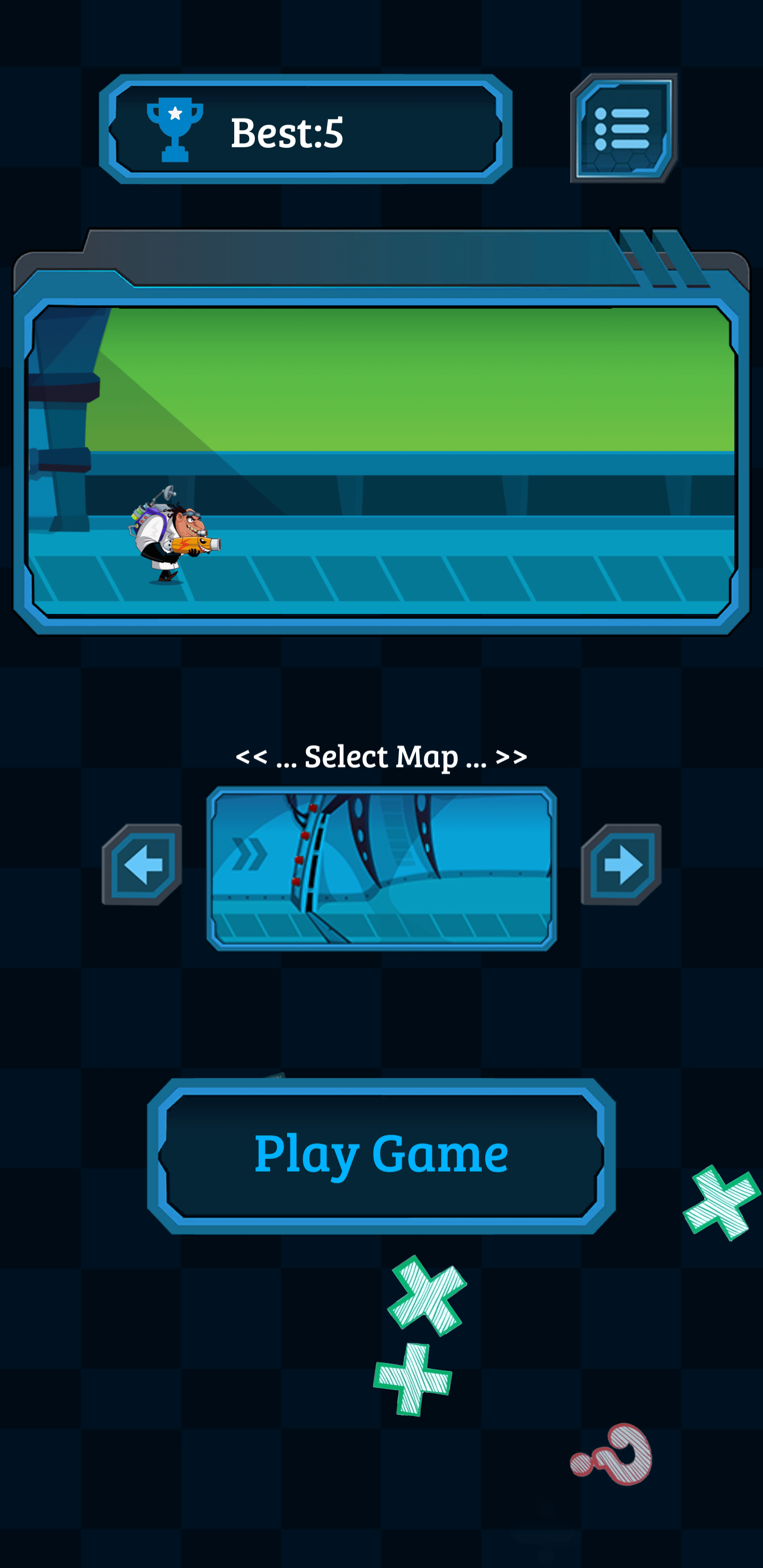The image size is (763, 1568).
Task: Select the blue corridor map thumbnail
Action: coord(381,868)
